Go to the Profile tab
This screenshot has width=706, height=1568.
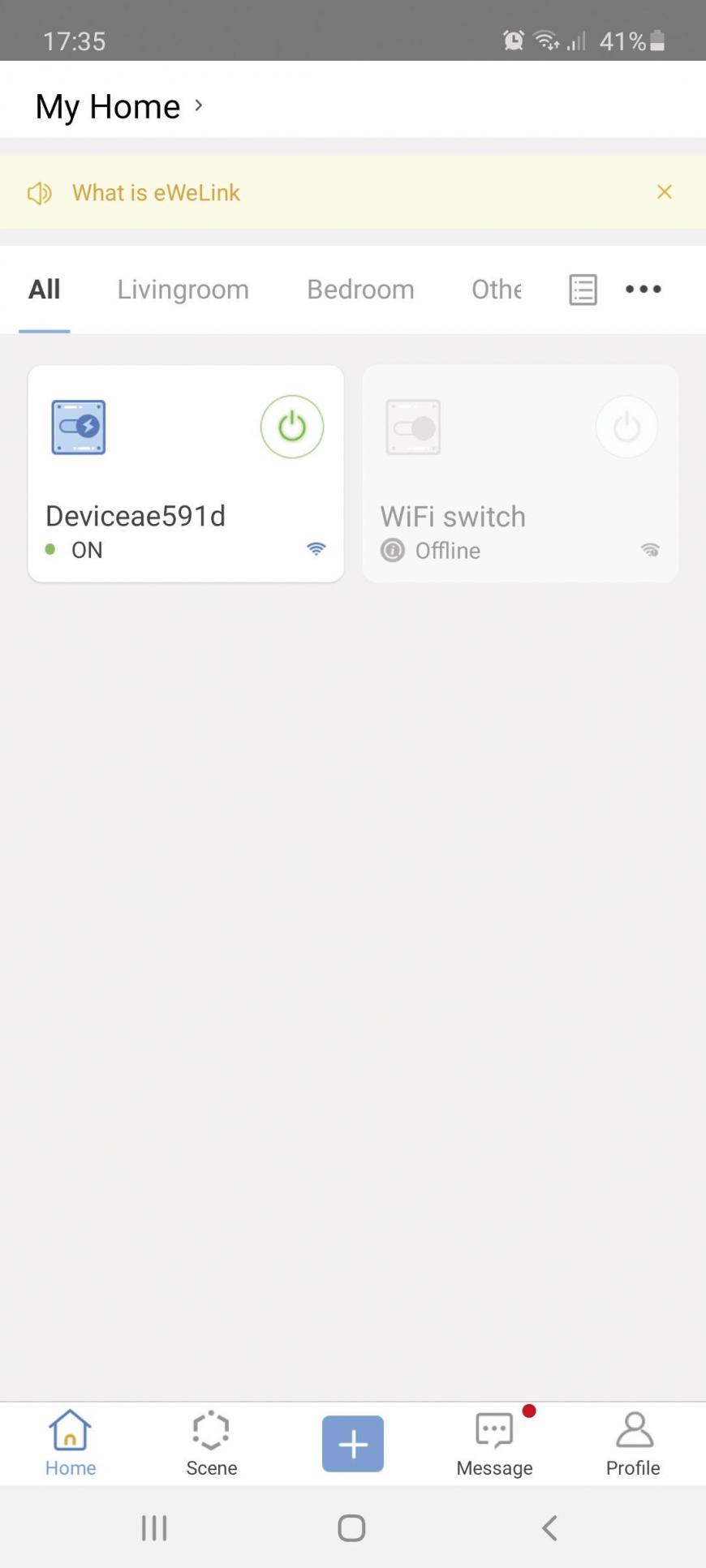pyautogui.click(x=633, y=1444)
